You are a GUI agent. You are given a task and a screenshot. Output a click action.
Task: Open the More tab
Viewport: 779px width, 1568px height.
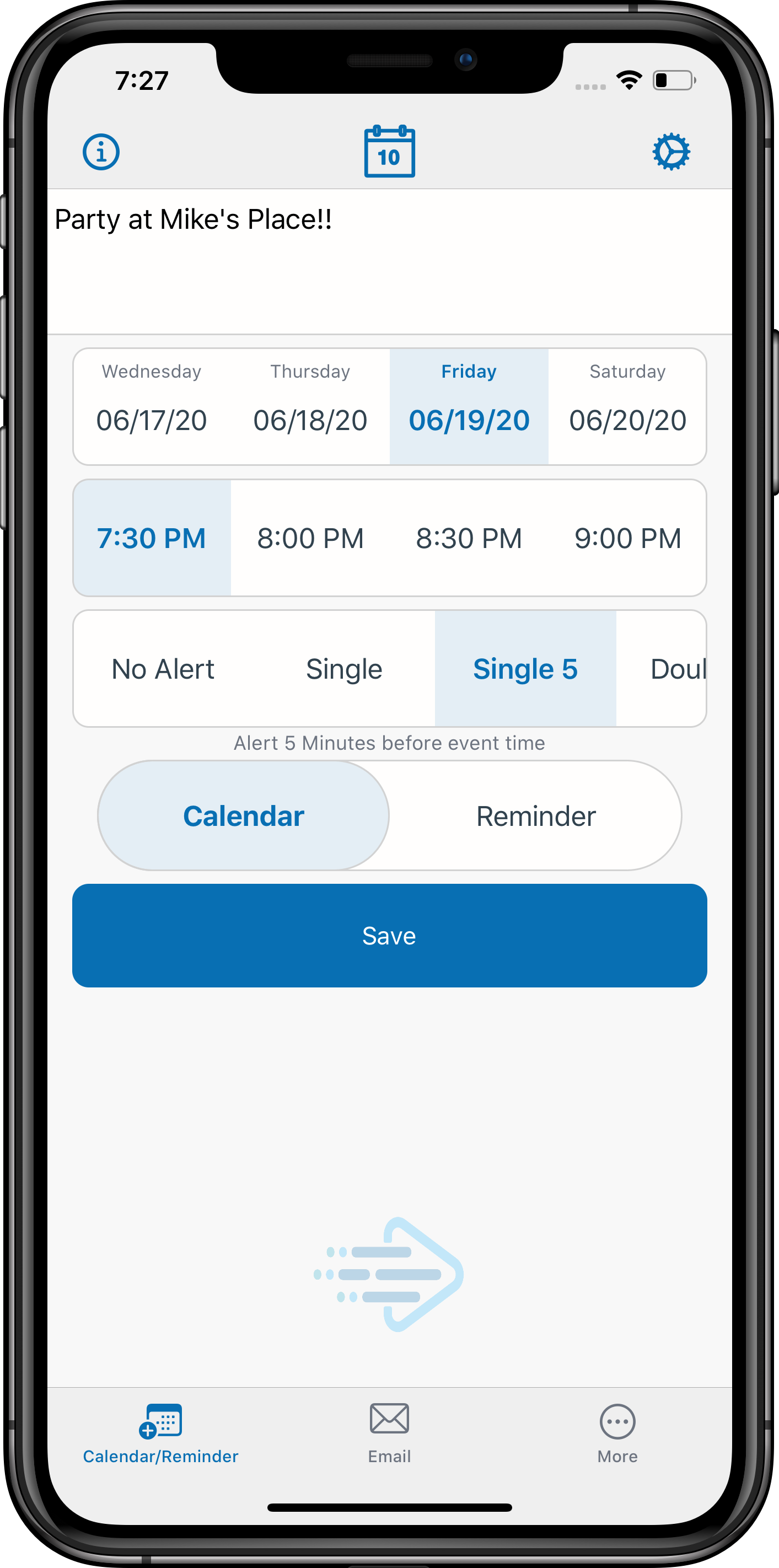click(617, 1433)
